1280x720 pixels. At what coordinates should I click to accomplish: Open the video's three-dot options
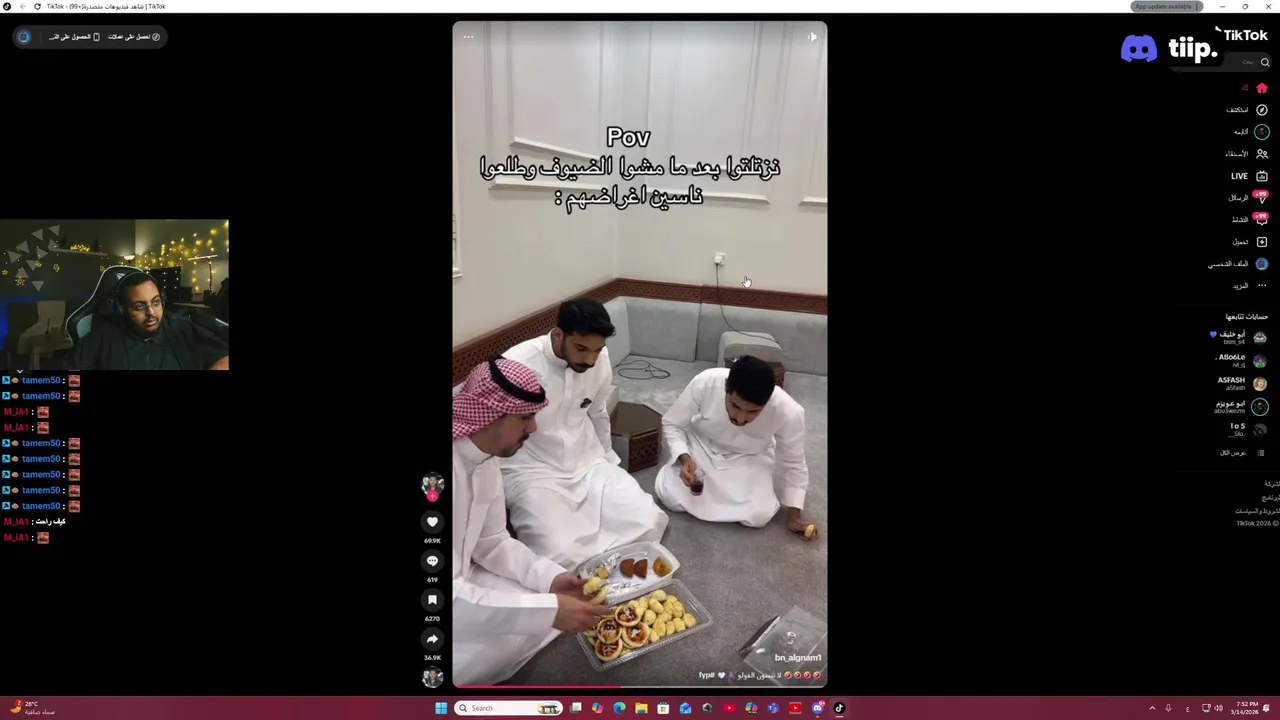[468, 37]
